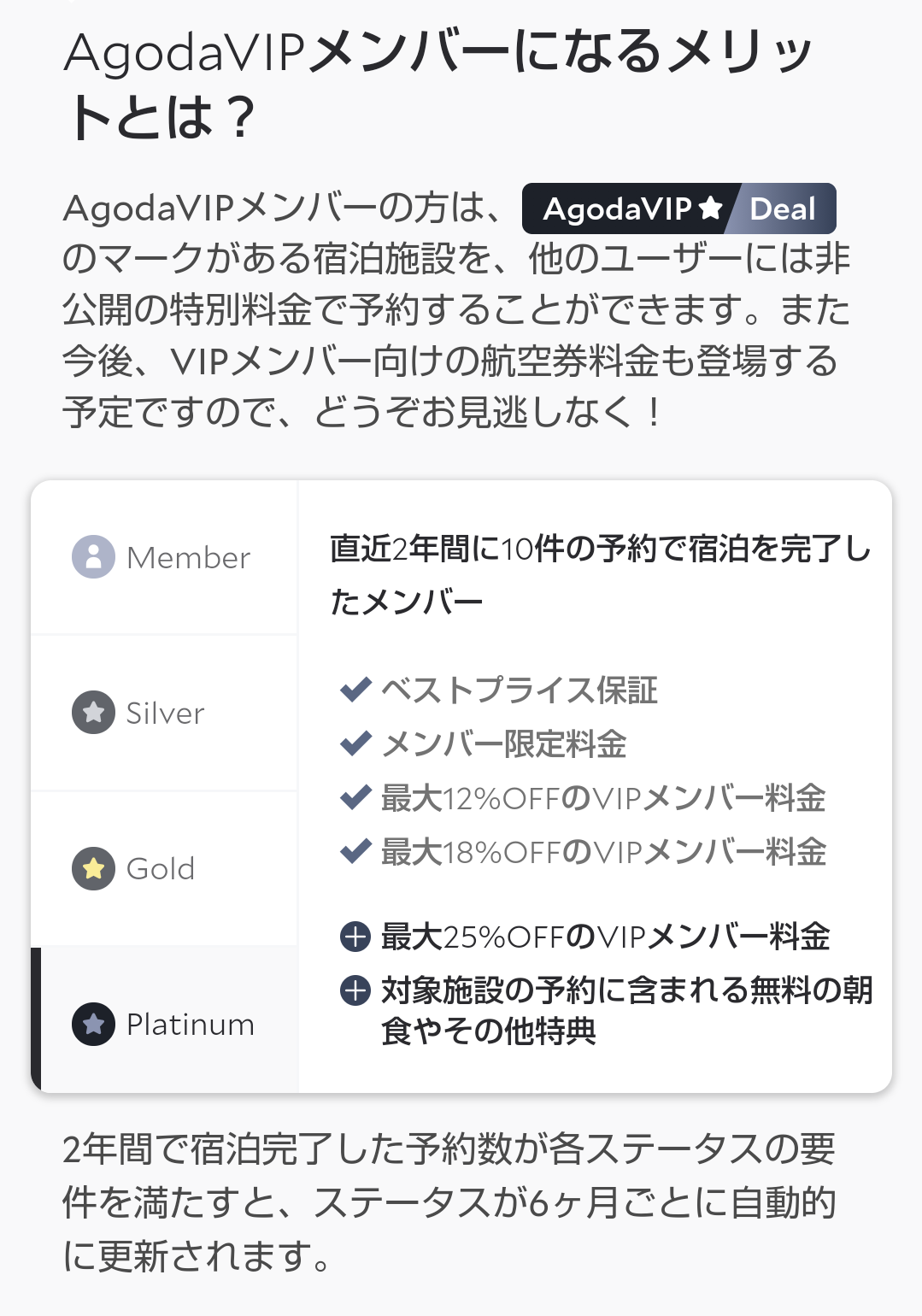Click the Platinum star badge icon

point(91,1024)
